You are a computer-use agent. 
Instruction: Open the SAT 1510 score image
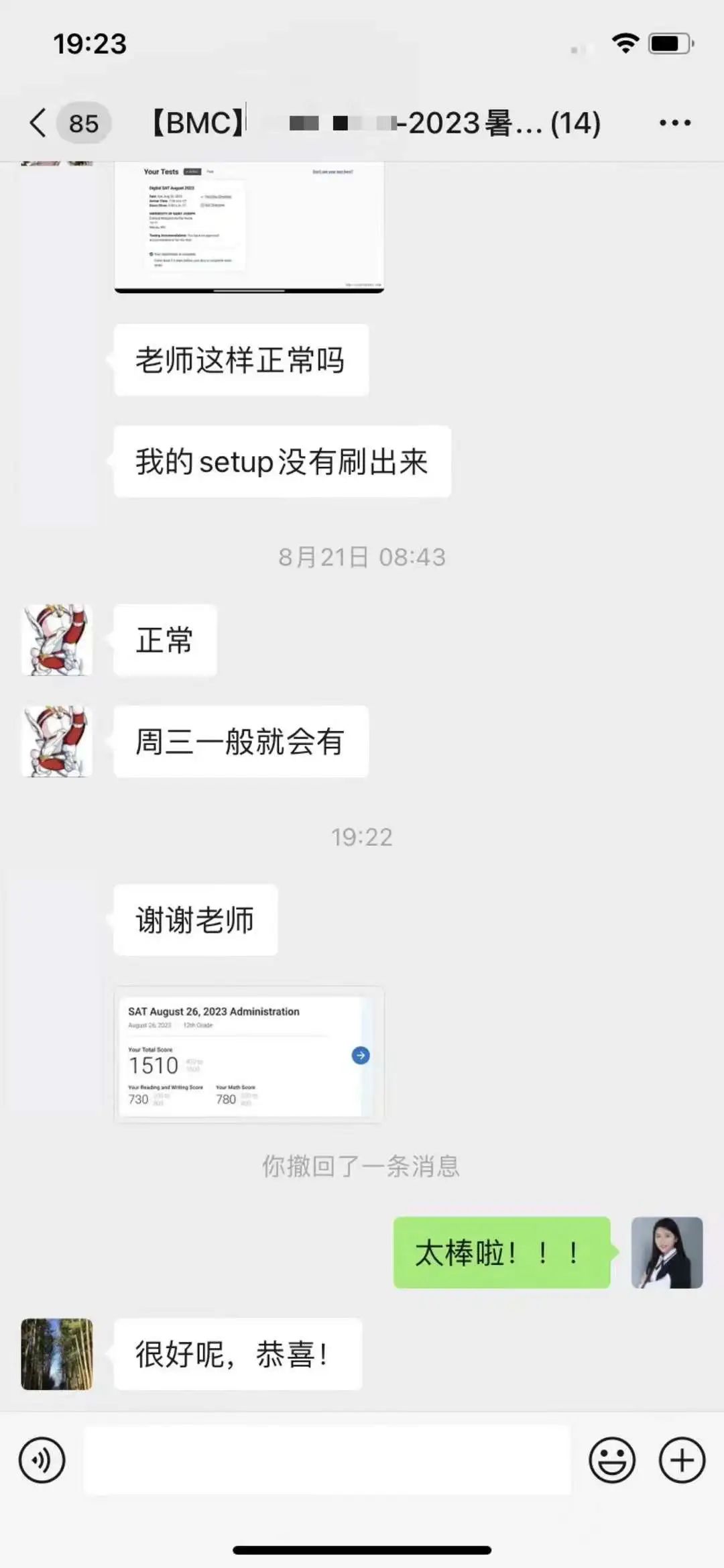coord(249,1055)
